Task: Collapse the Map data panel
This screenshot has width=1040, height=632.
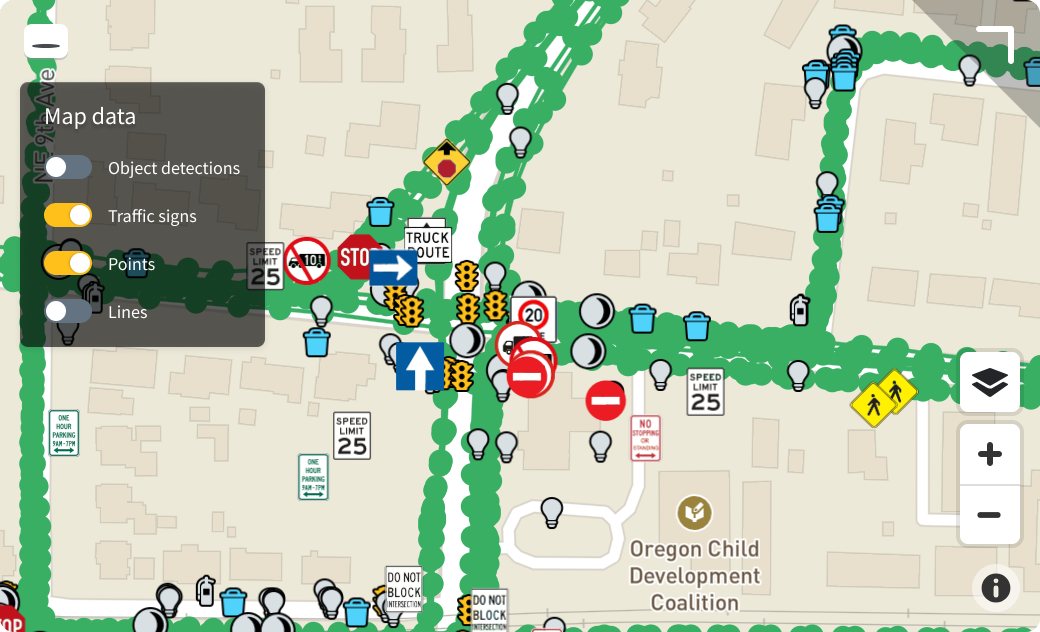Action: (46, 41)
